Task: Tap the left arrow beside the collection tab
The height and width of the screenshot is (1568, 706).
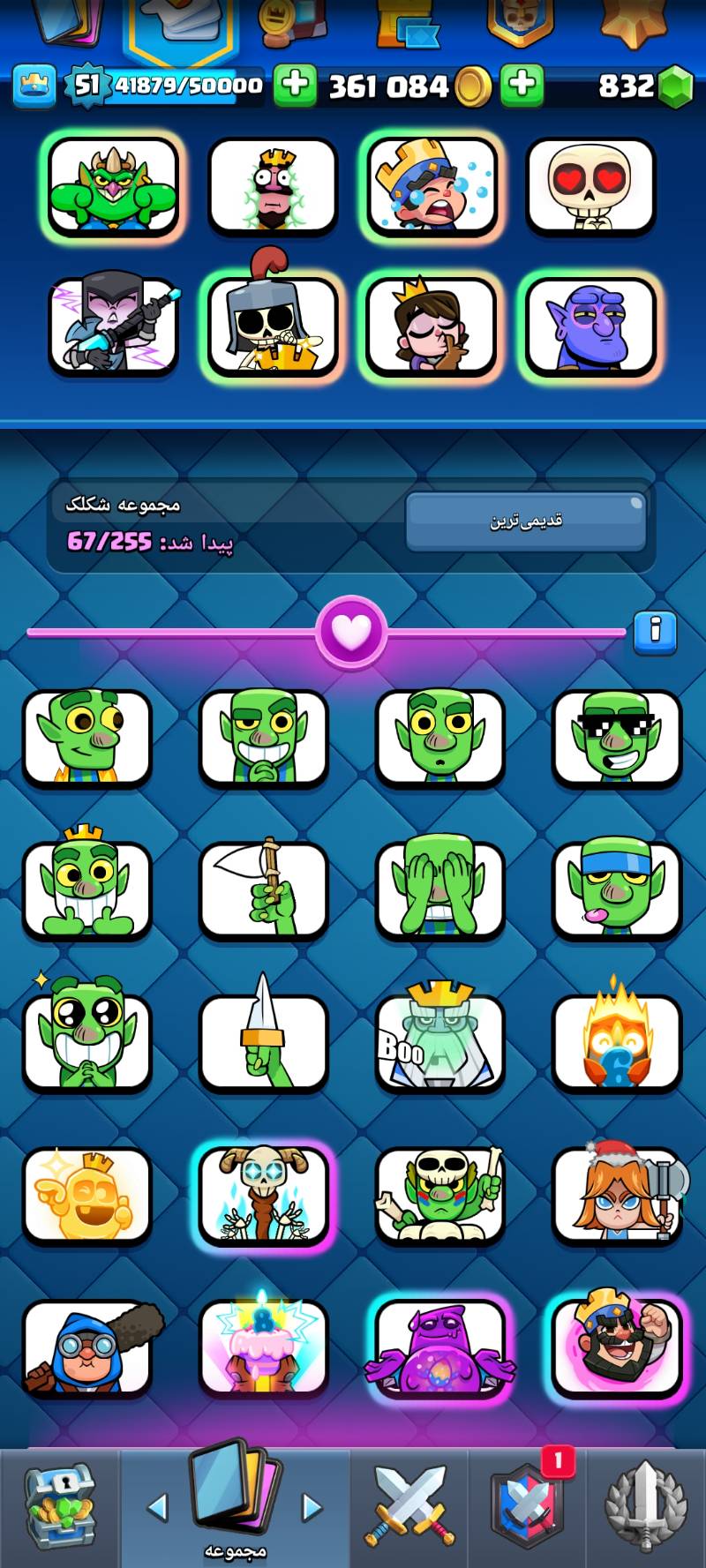Action: (x=157, y=1507)
